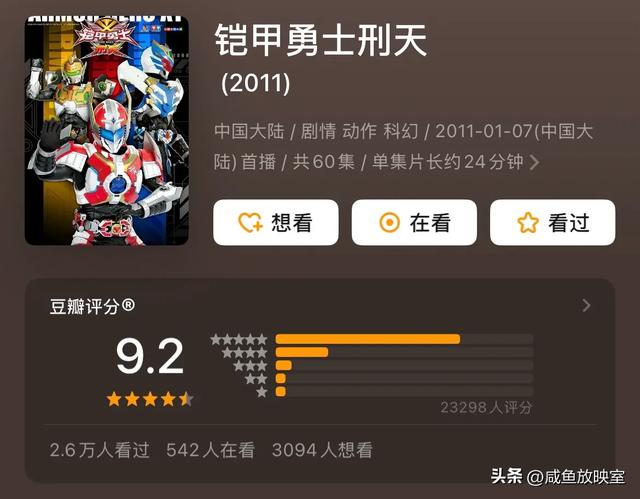Mark the show as 在看
Image resolution: width=640 pixels, height=499 pixels.
pyautogui.click(x=413, y=223)
